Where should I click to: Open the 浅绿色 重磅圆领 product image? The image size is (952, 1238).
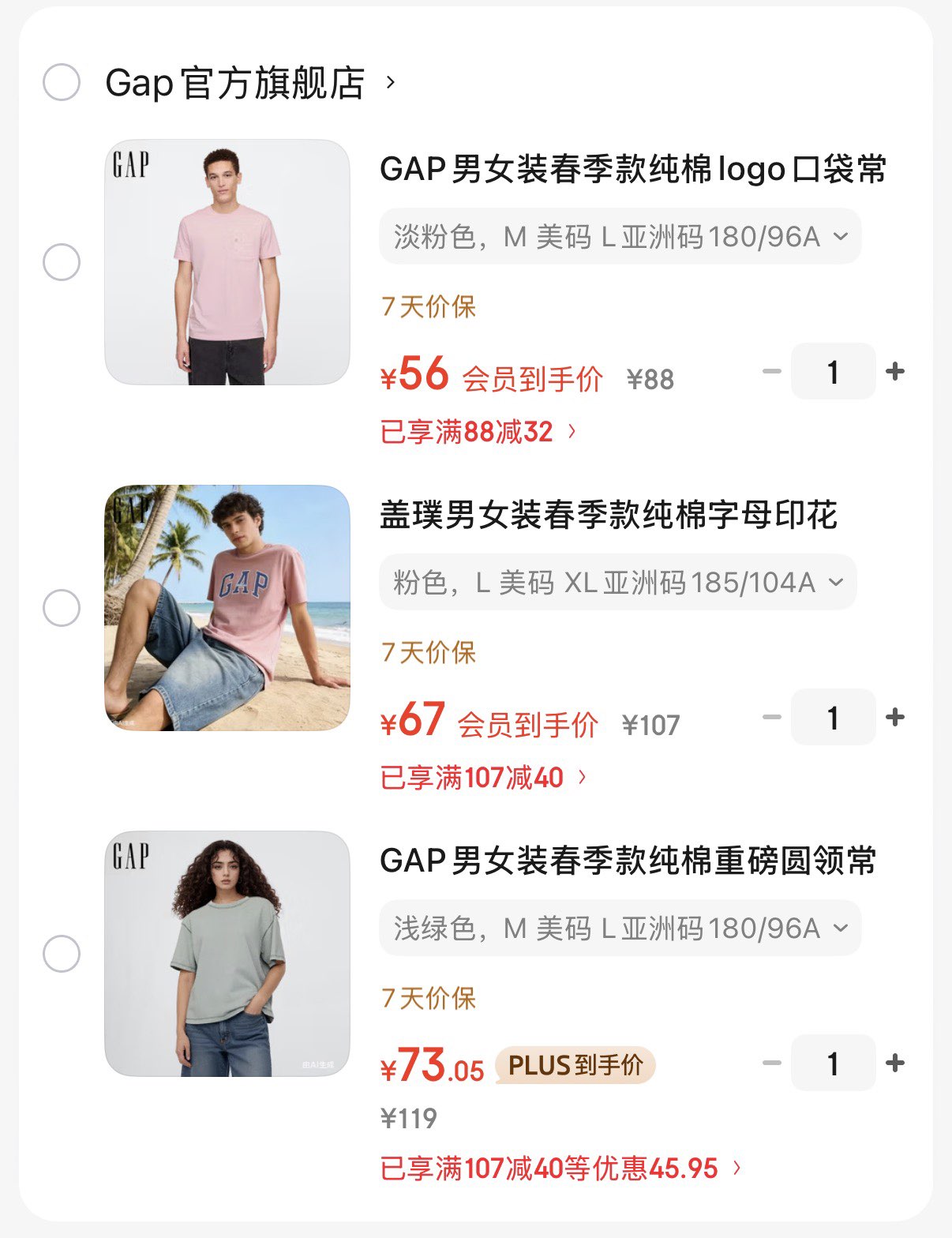(227, 954)
